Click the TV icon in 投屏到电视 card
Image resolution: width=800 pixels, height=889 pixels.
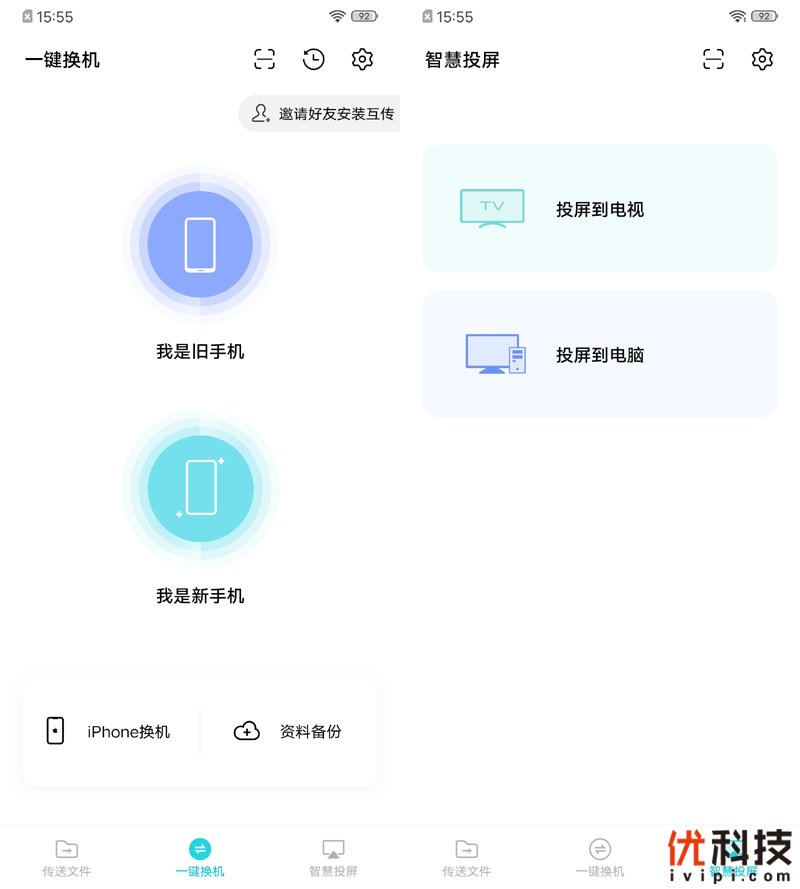(x=492, y=208)
